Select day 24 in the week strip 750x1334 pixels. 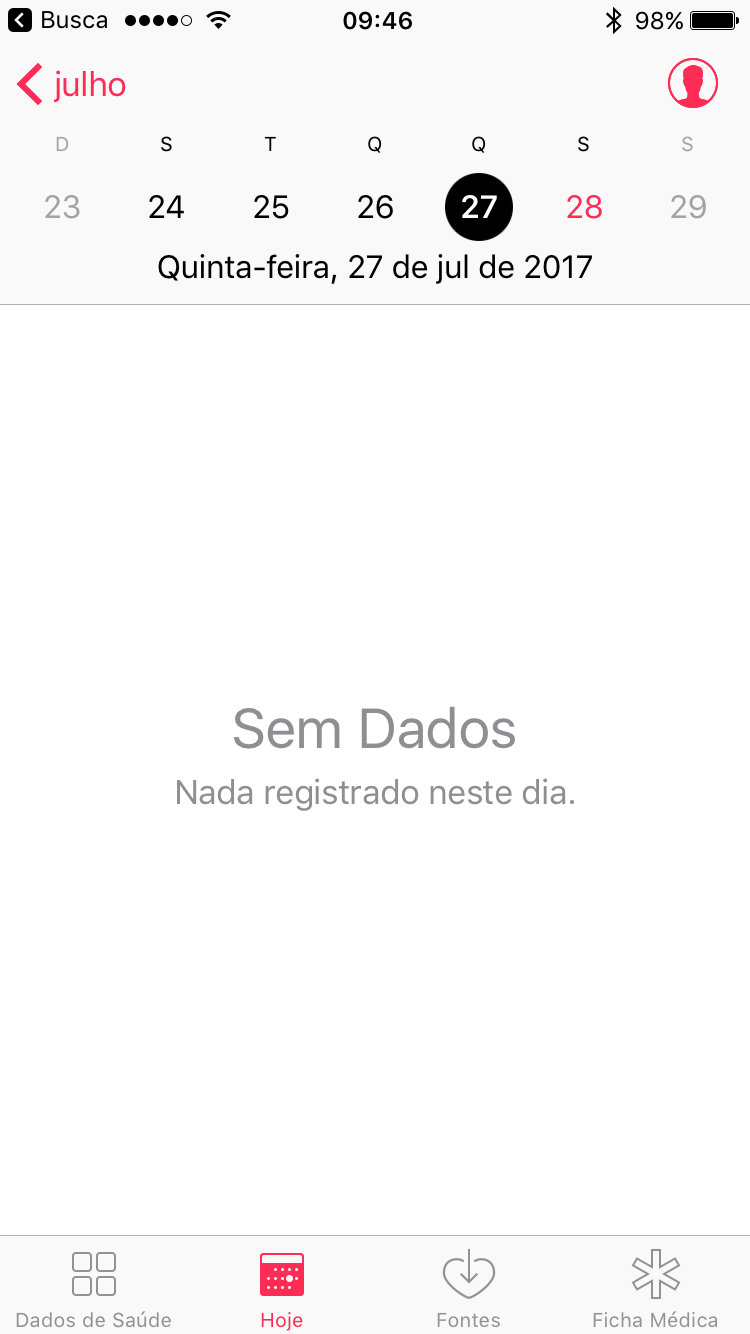(166, 207)
